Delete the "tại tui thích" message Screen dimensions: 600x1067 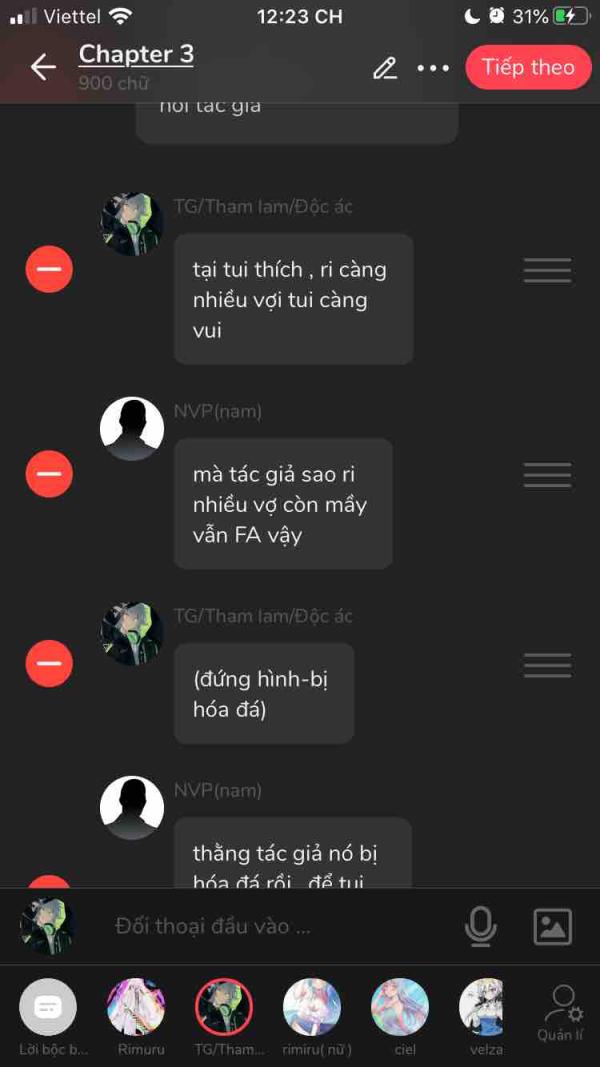point(49,269)
